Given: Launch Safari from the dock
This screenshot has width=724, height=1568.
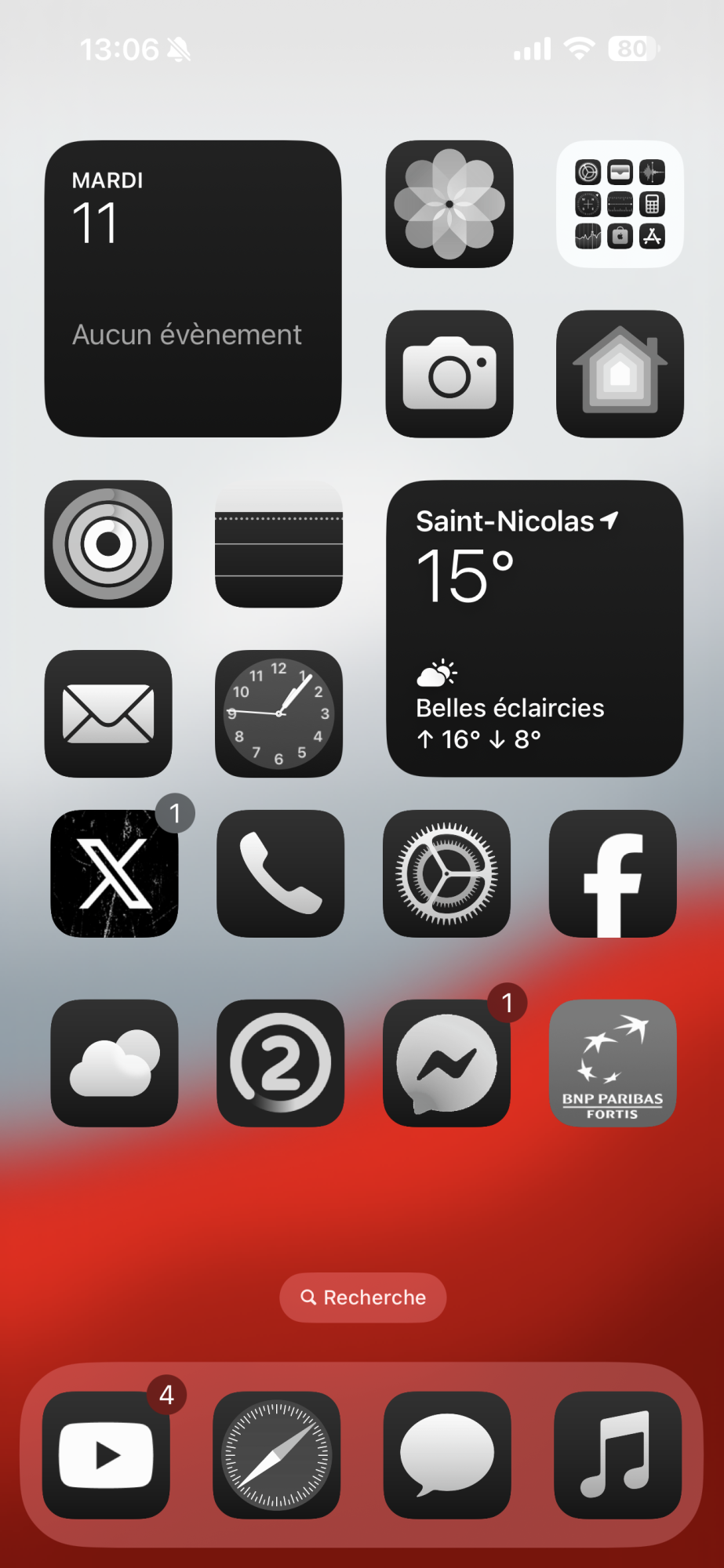Looking at the screenshot, I should click(x=277, y=1455).
